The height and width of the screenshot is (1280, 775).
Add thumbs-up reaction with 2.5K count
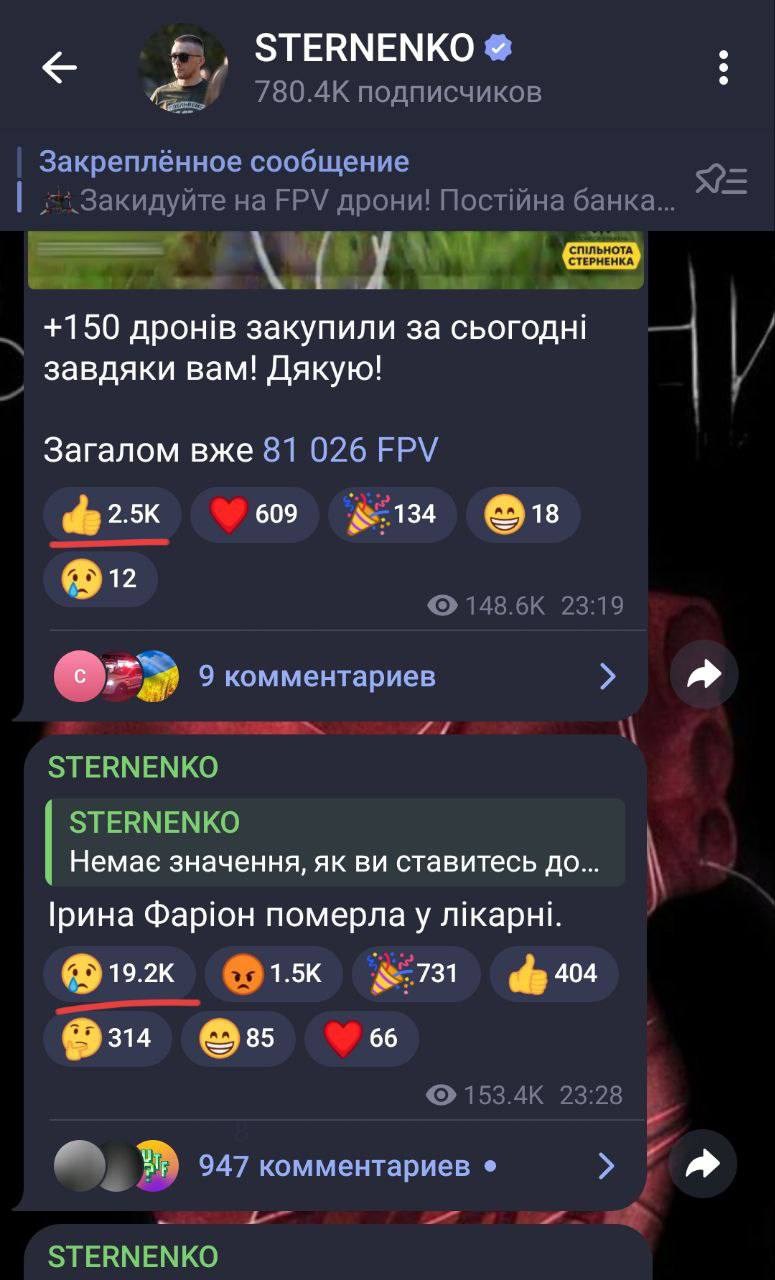(x=112, y=514)
